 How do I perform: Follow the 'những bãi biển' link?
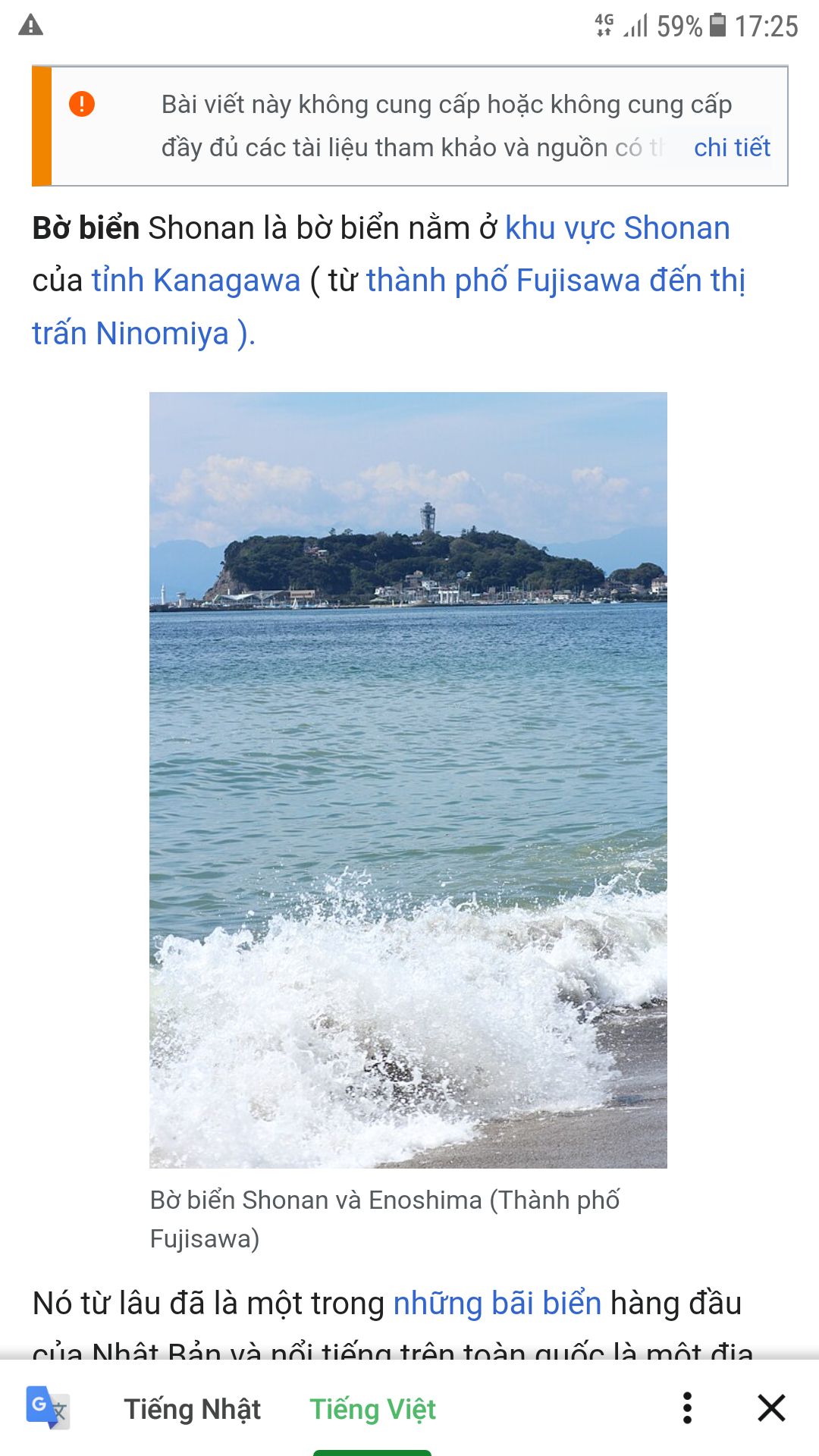(x=497, y=1304)
